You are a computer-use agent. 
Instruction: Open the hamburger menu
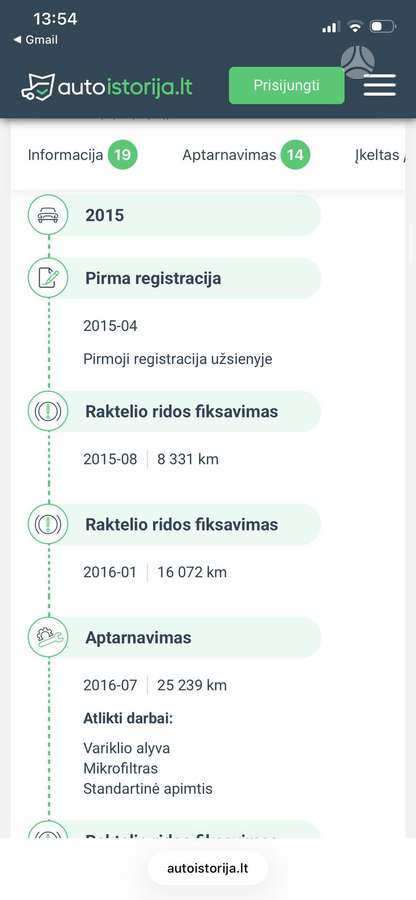[379, 85]
